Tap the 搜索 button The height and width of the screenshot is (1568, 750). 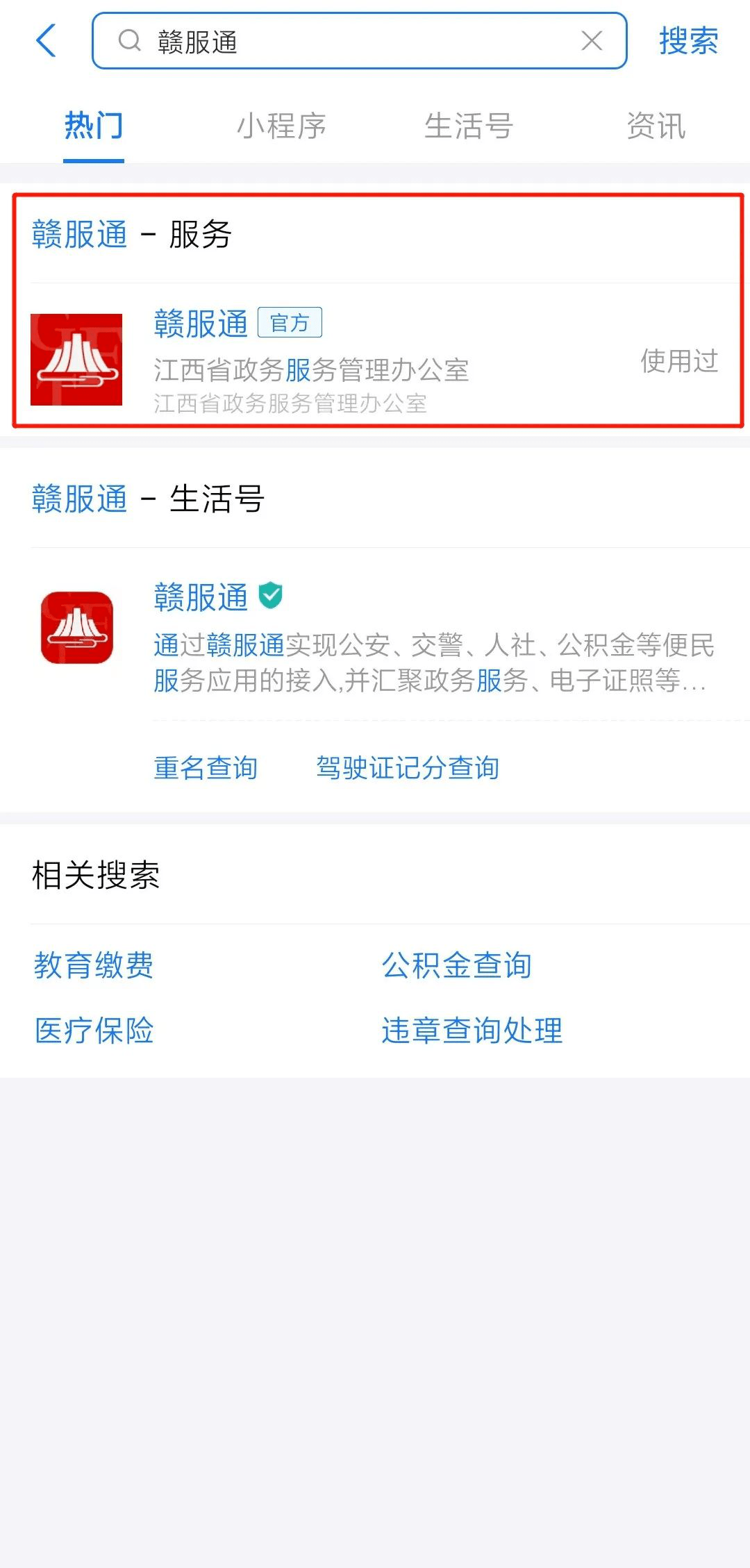[687, 41]
